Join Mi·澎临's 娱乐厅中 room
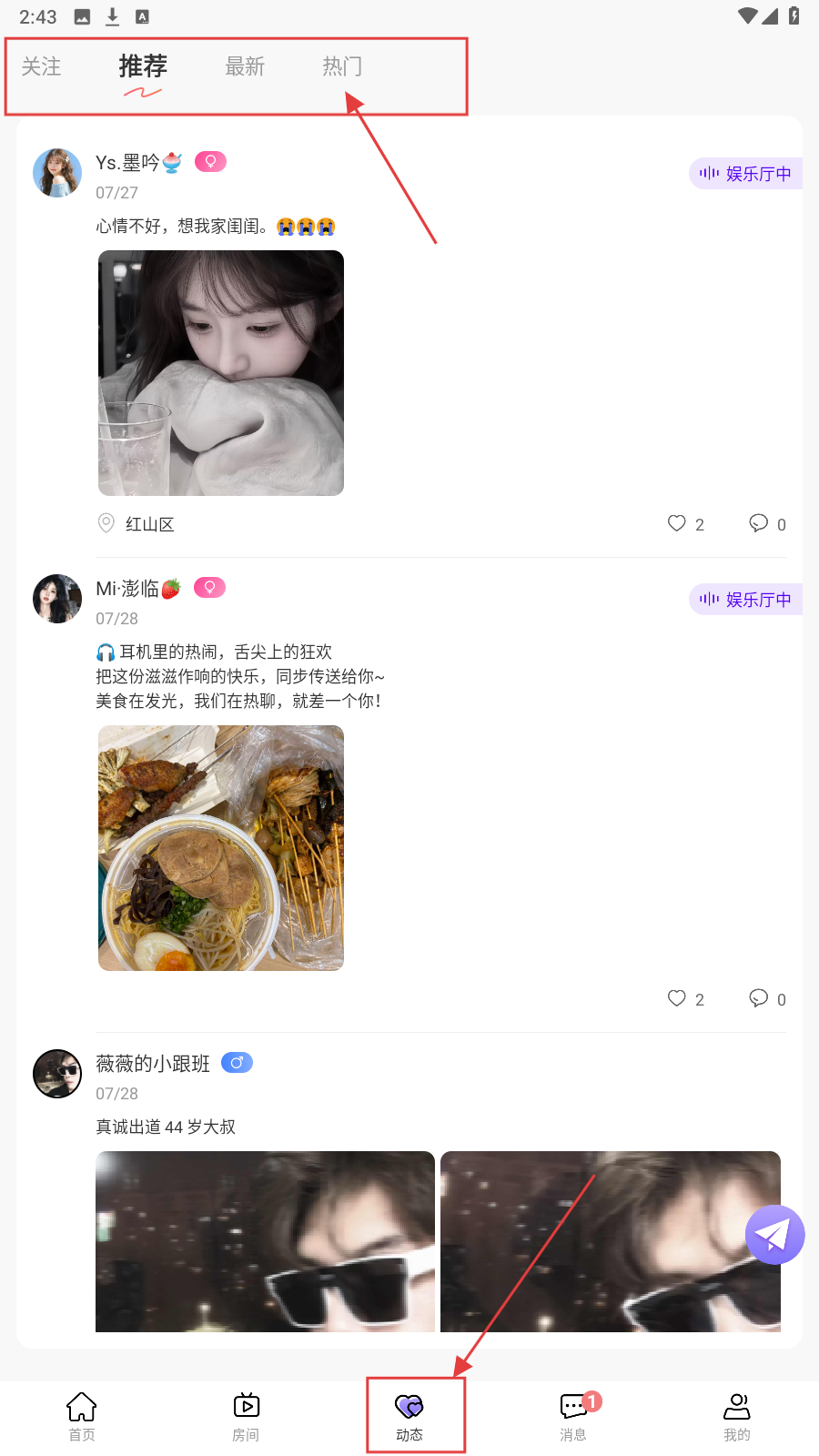 [745, 600]
